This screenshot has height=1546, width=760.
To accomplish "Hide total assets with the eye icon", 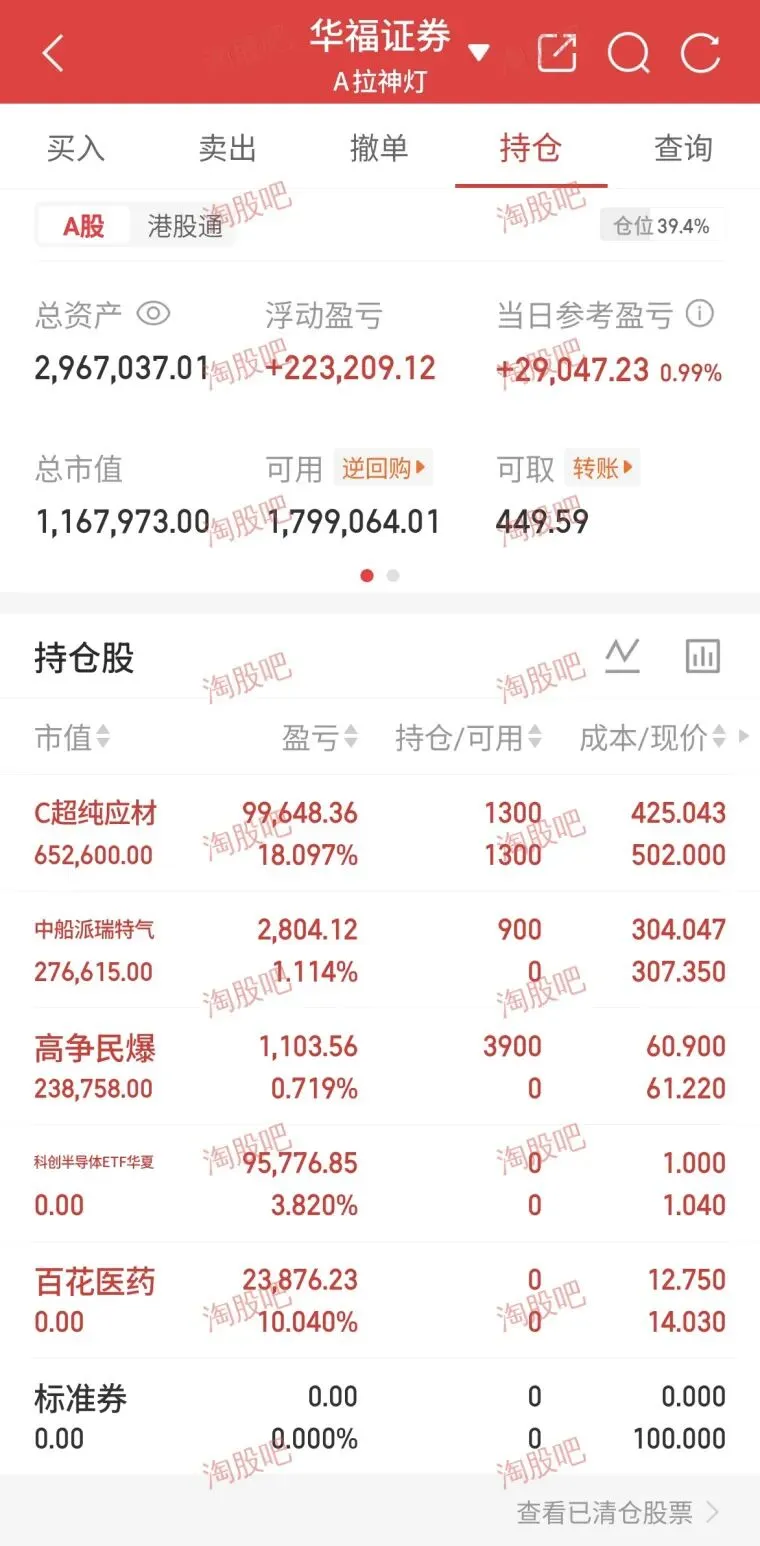I will coord(153,315).
